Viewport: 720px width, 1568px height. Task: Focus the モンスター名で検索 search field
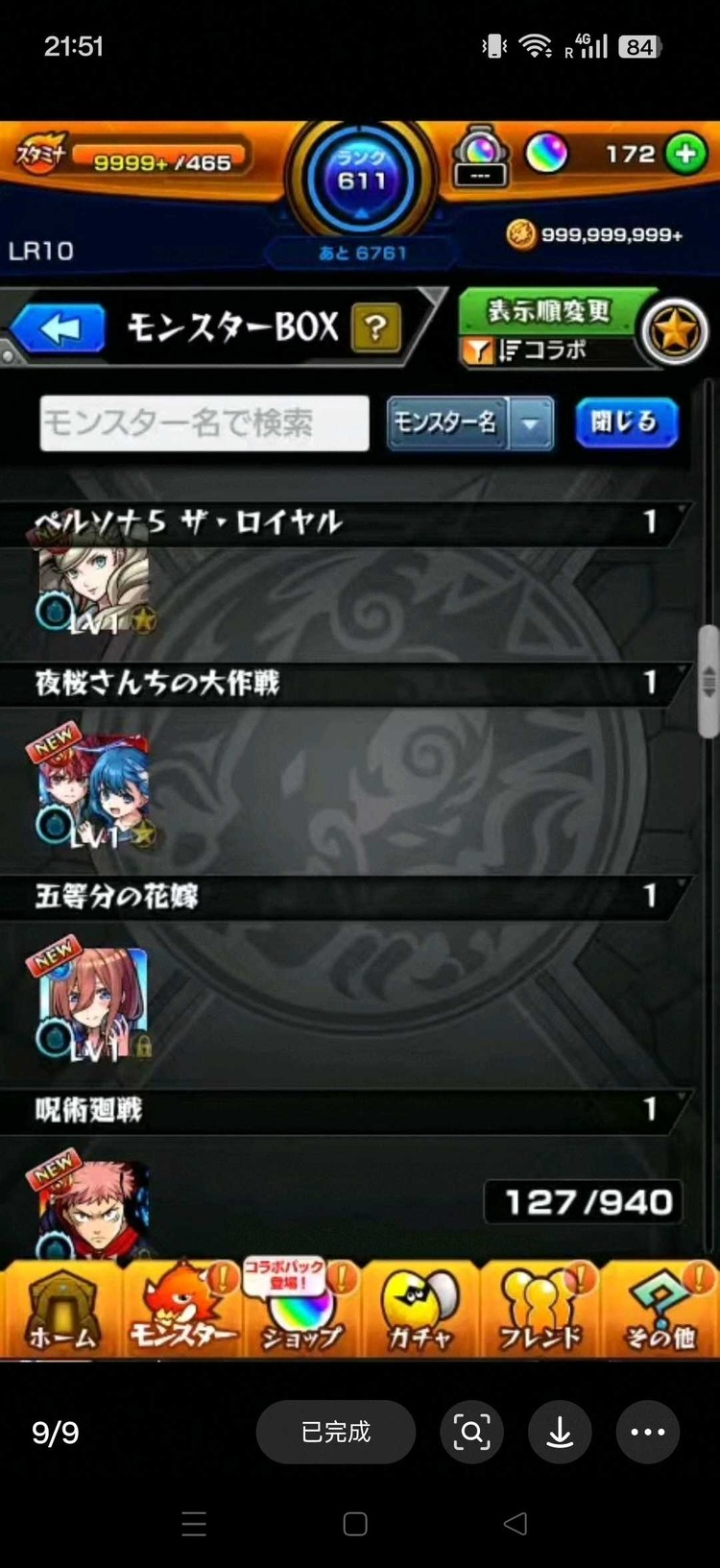(x=204, y=422)
